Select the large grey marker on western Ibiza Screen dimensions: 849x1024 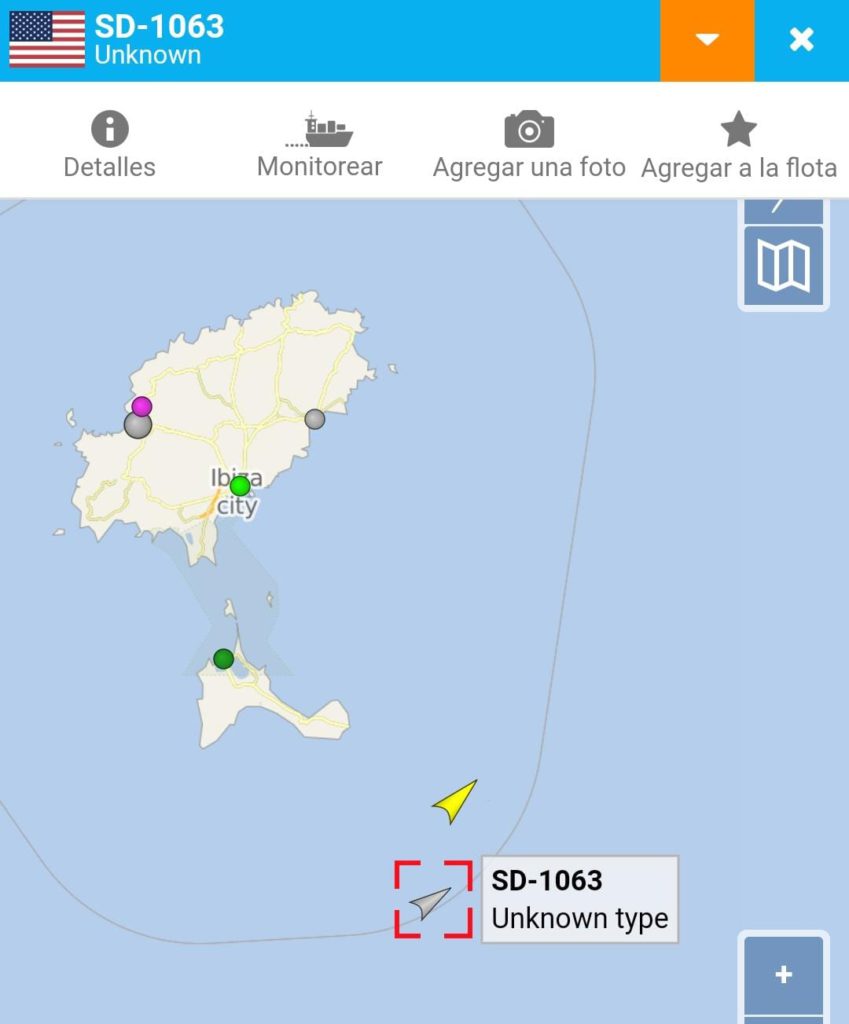point(138,426)
